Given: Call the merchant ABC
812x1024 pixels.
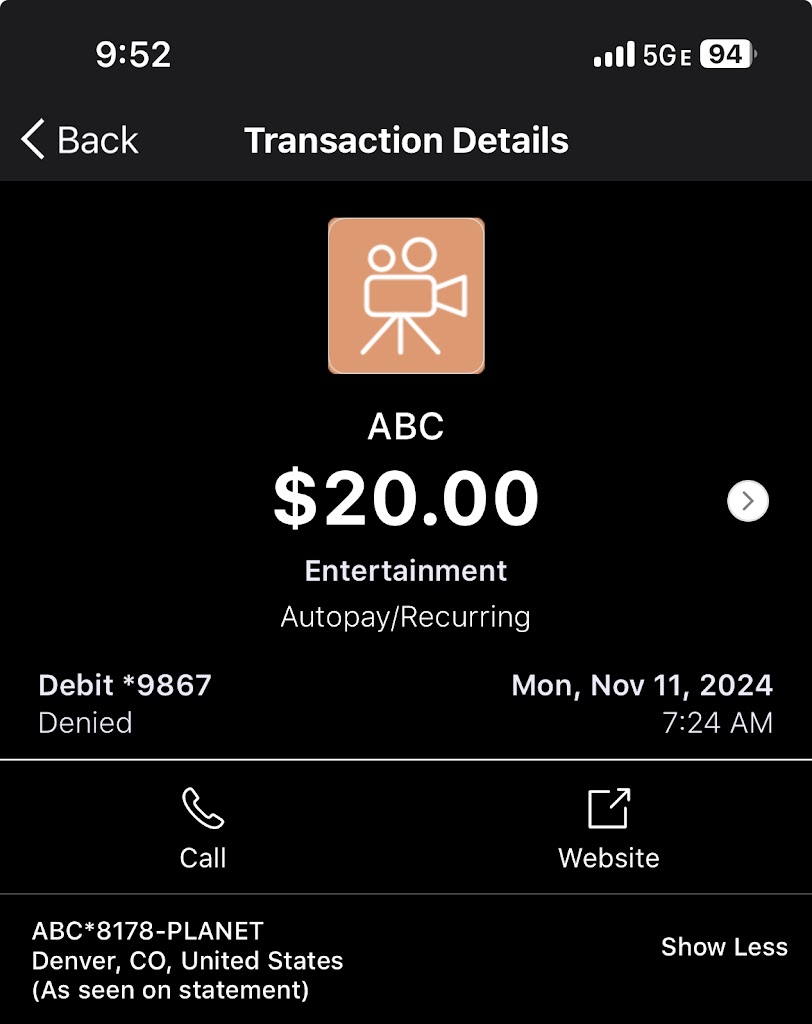Looking at the screenshot, I should point(203,828).
